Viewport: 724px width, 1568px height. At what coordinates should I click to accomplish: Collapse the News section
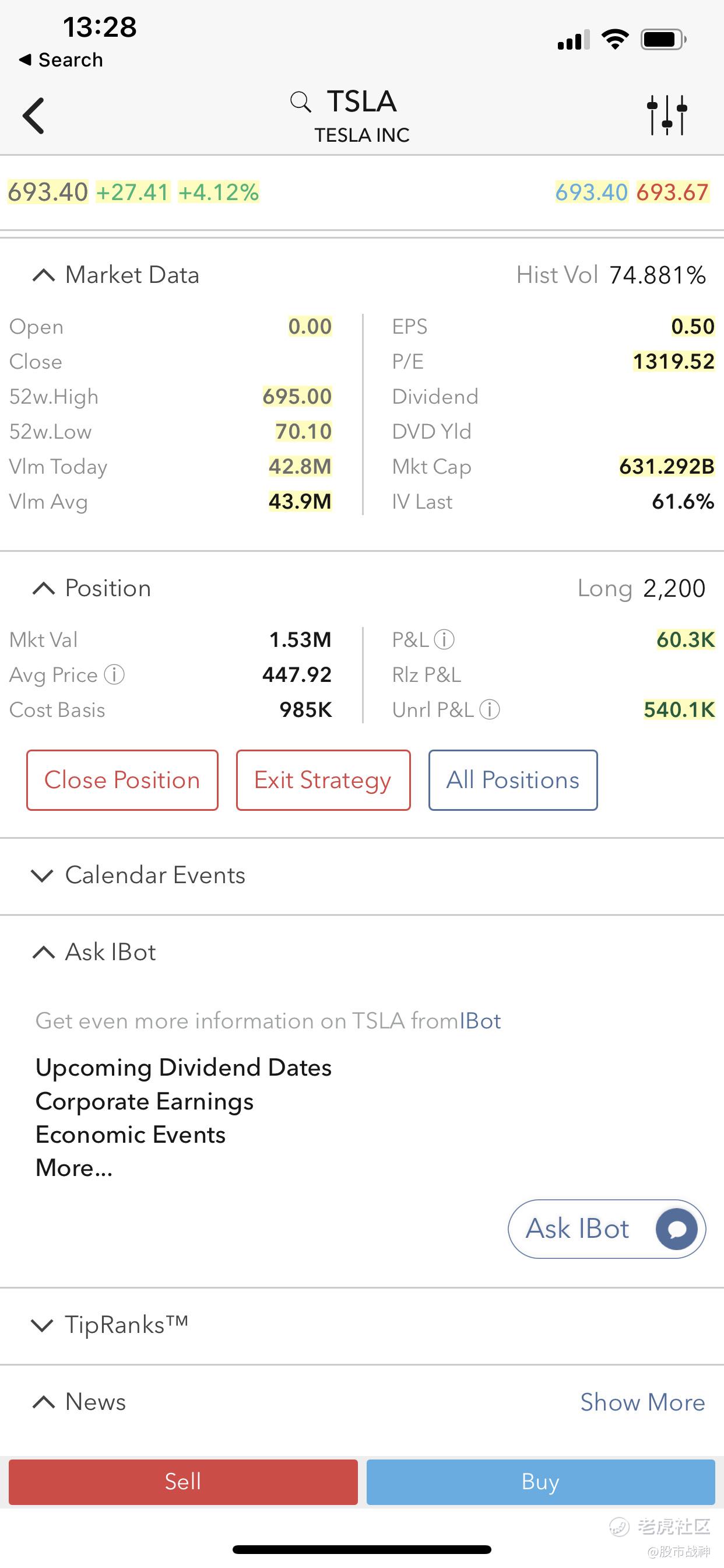coord(79,1401)
